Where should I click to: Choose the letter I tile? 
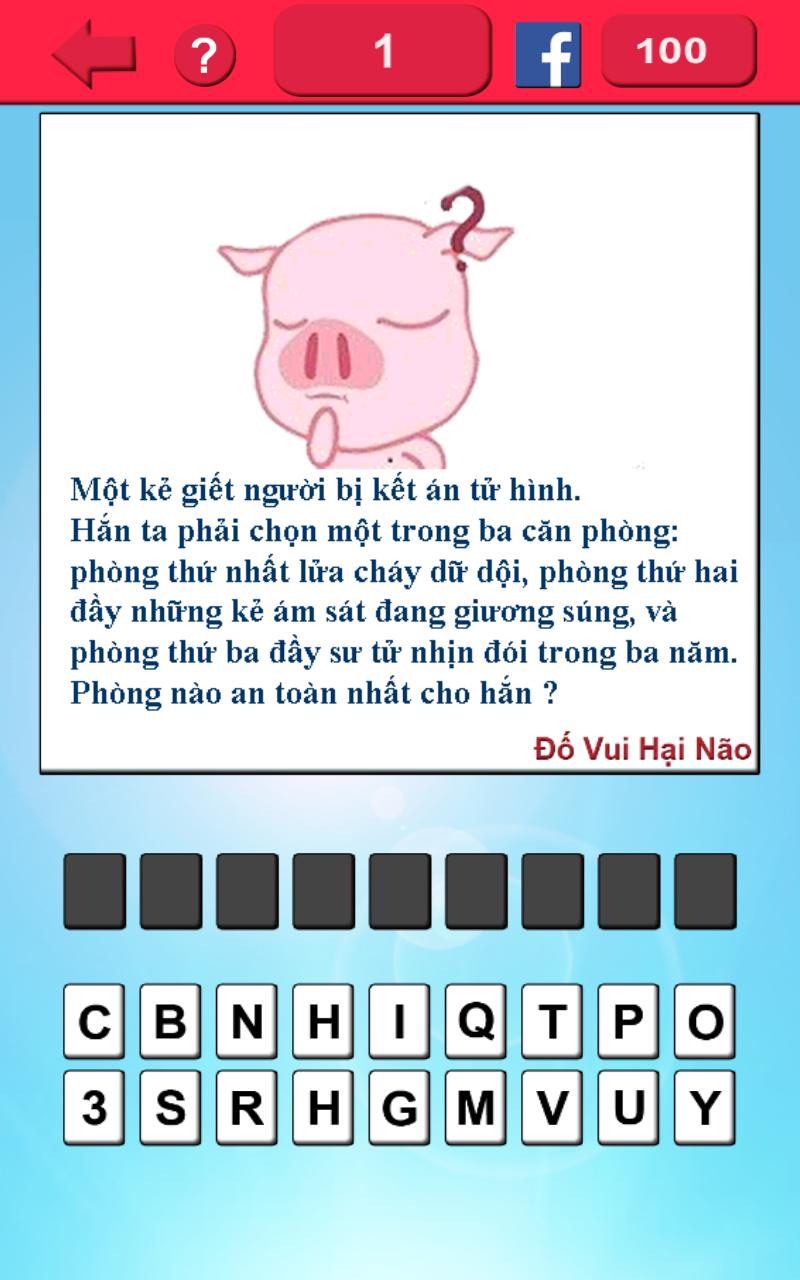point(399,1021)
